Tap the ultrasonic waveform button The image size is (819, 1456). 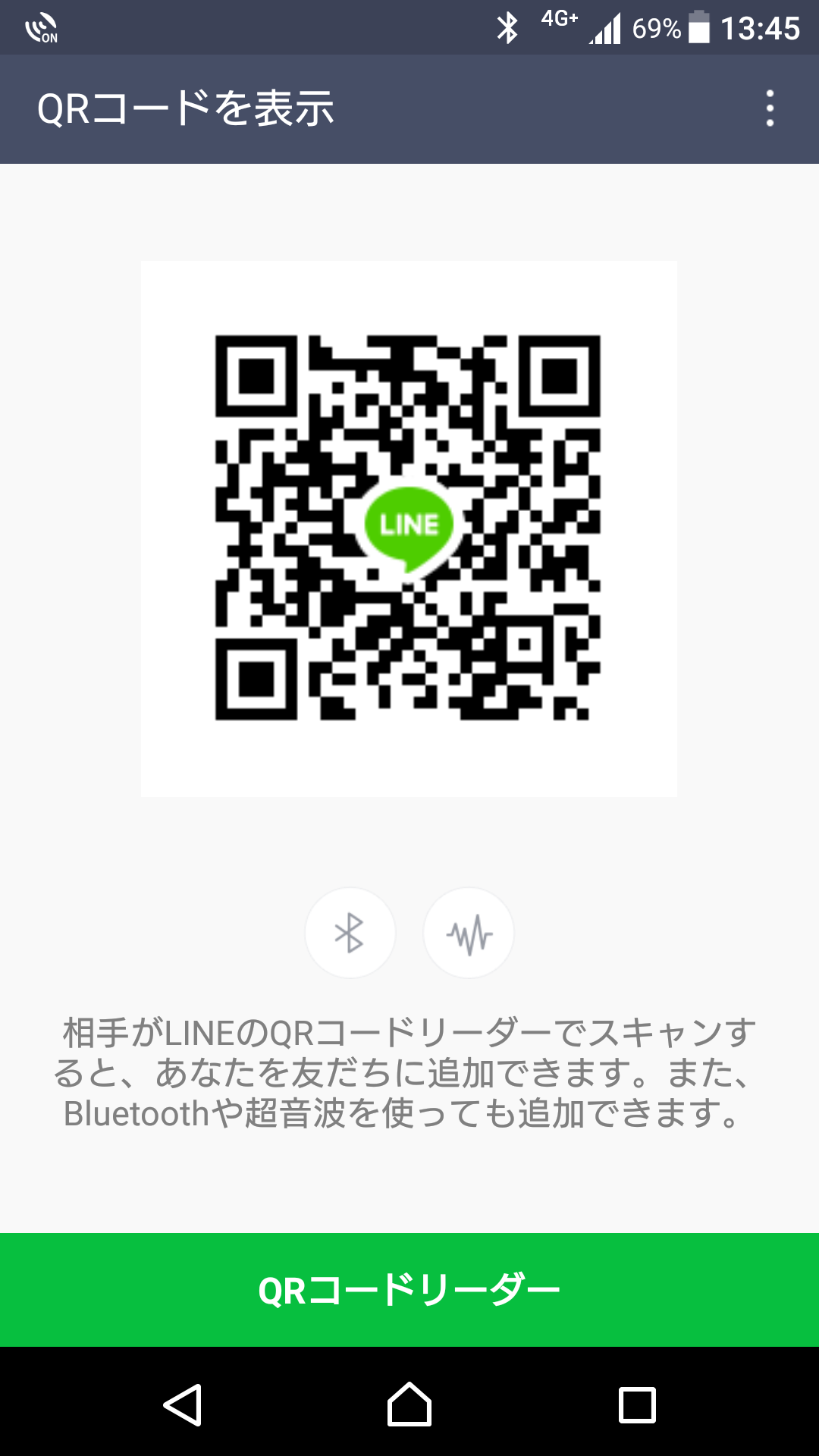pyautogui.click(x=469, y=933)
